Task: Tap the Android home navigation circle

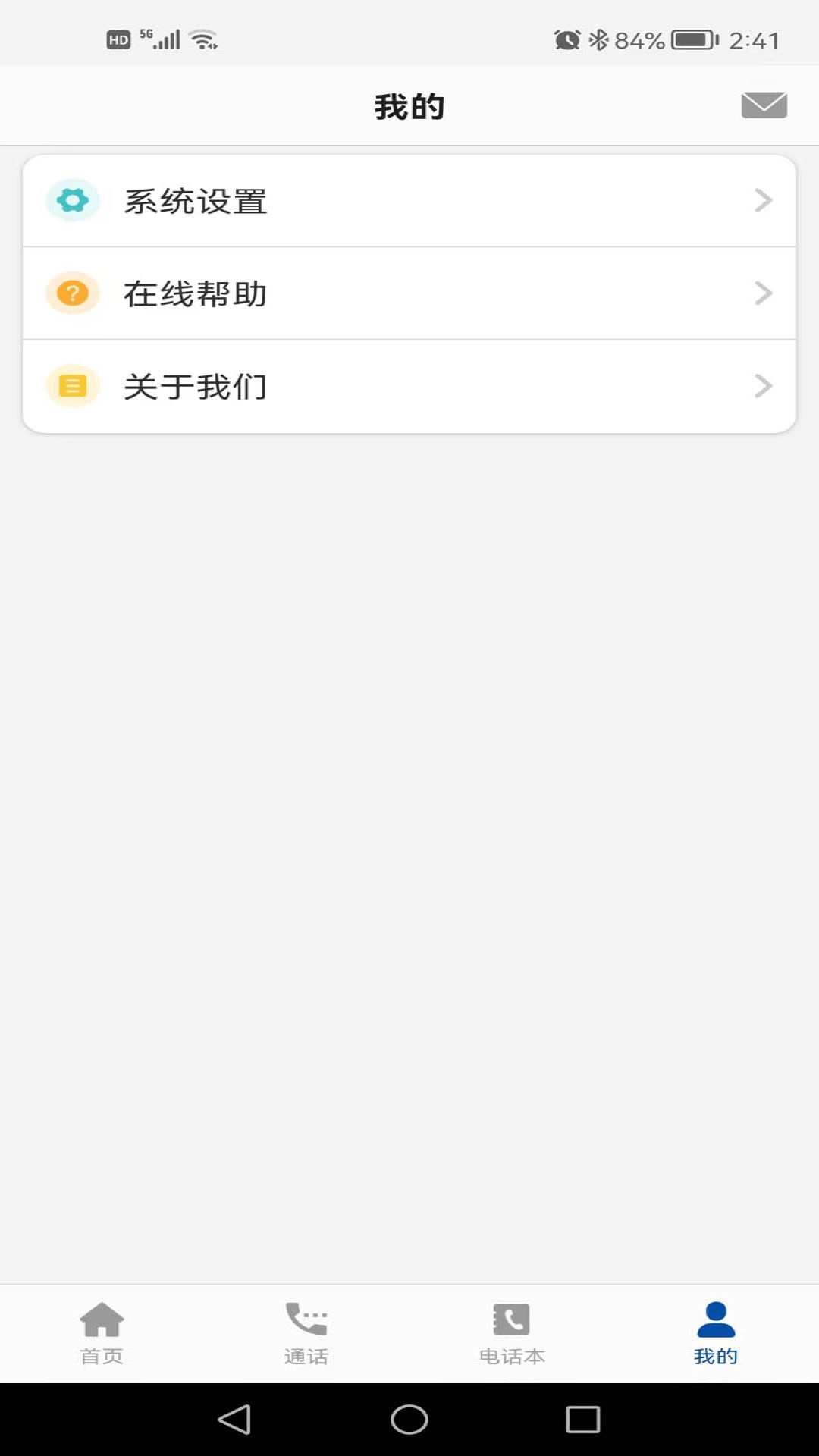Action: point(409,1421)
